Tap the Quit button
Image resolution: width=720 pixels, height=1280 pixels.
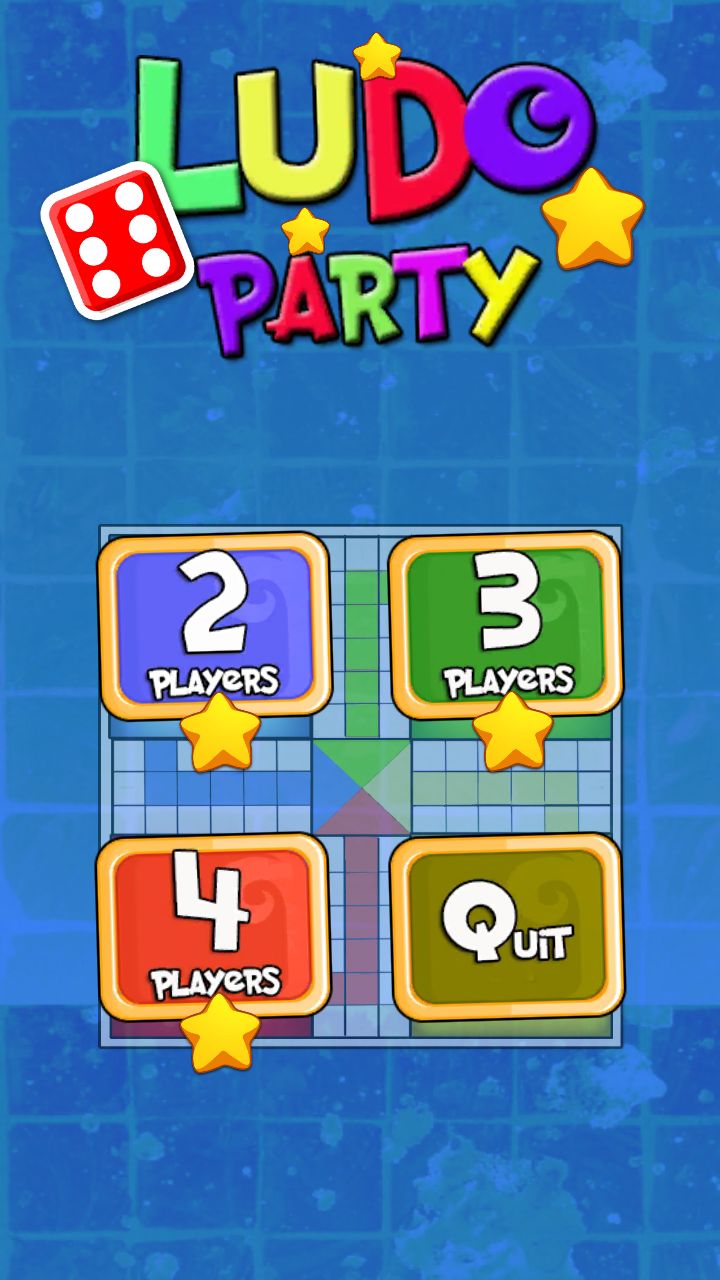[x=506, y=925]
